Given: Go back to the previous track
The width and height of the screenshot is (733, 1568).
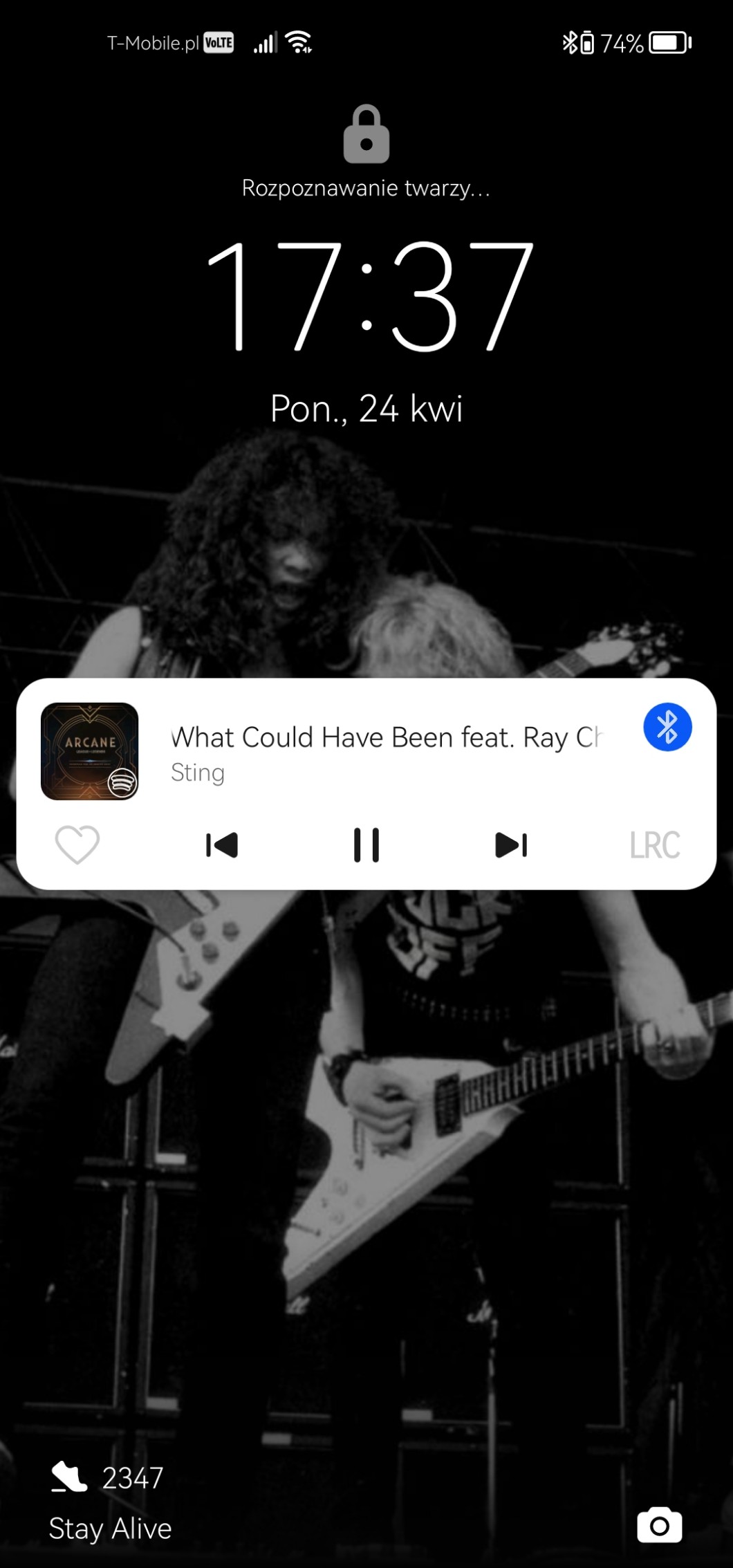Looking at the screenshot, I should pos(222,845).
